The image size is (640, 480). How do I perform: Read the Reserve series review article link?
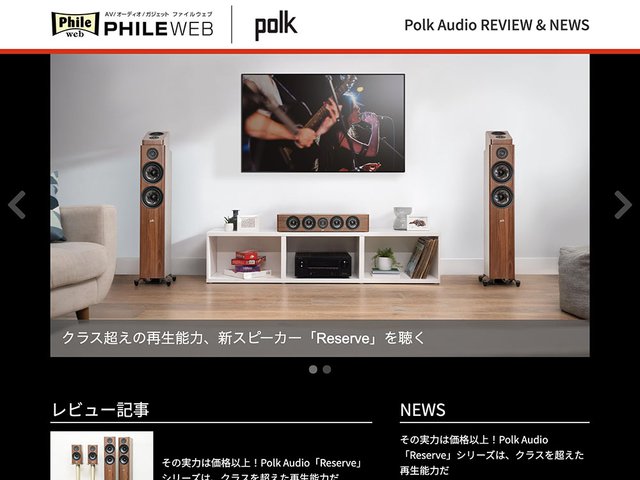[262, 469]
